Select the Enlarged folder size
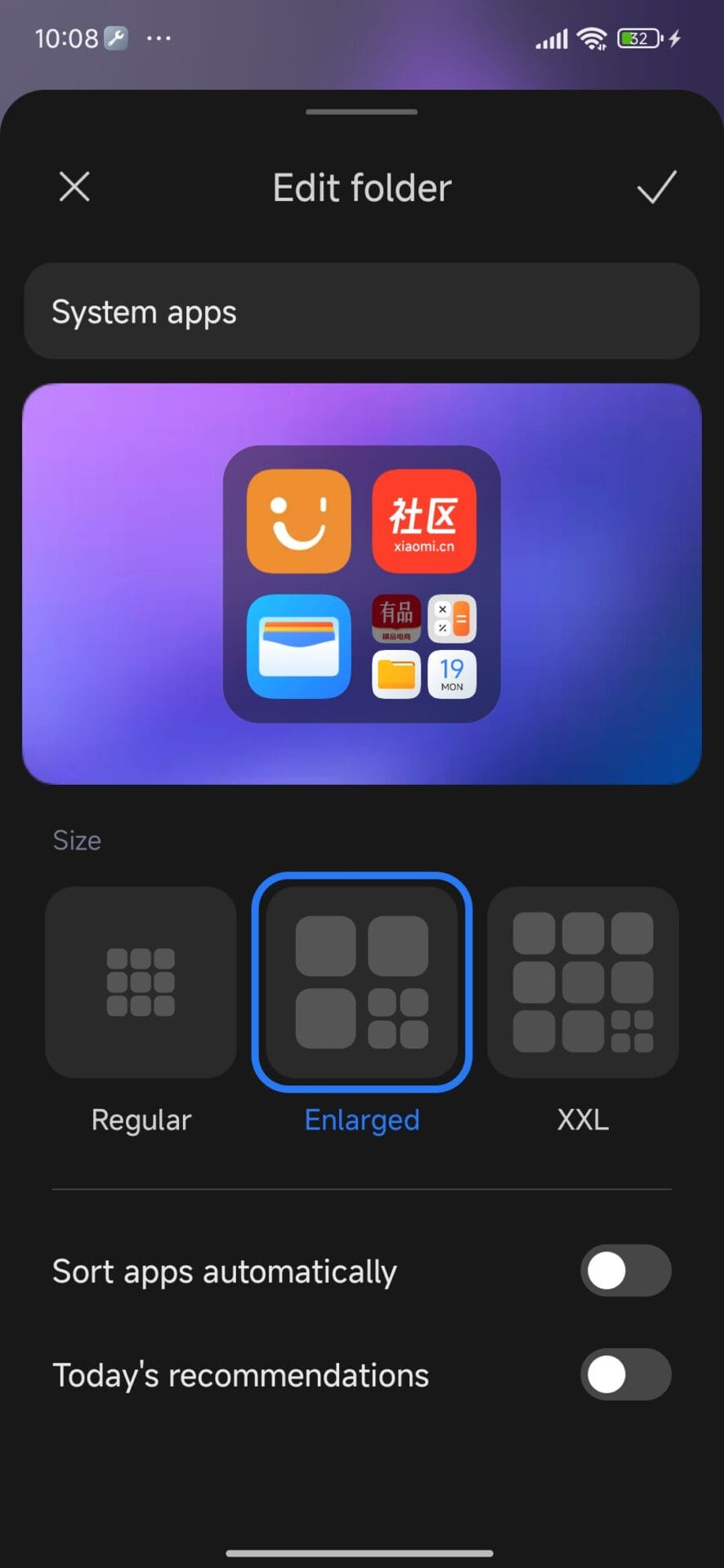724x1568 pixels. click(x=361, y=982)
